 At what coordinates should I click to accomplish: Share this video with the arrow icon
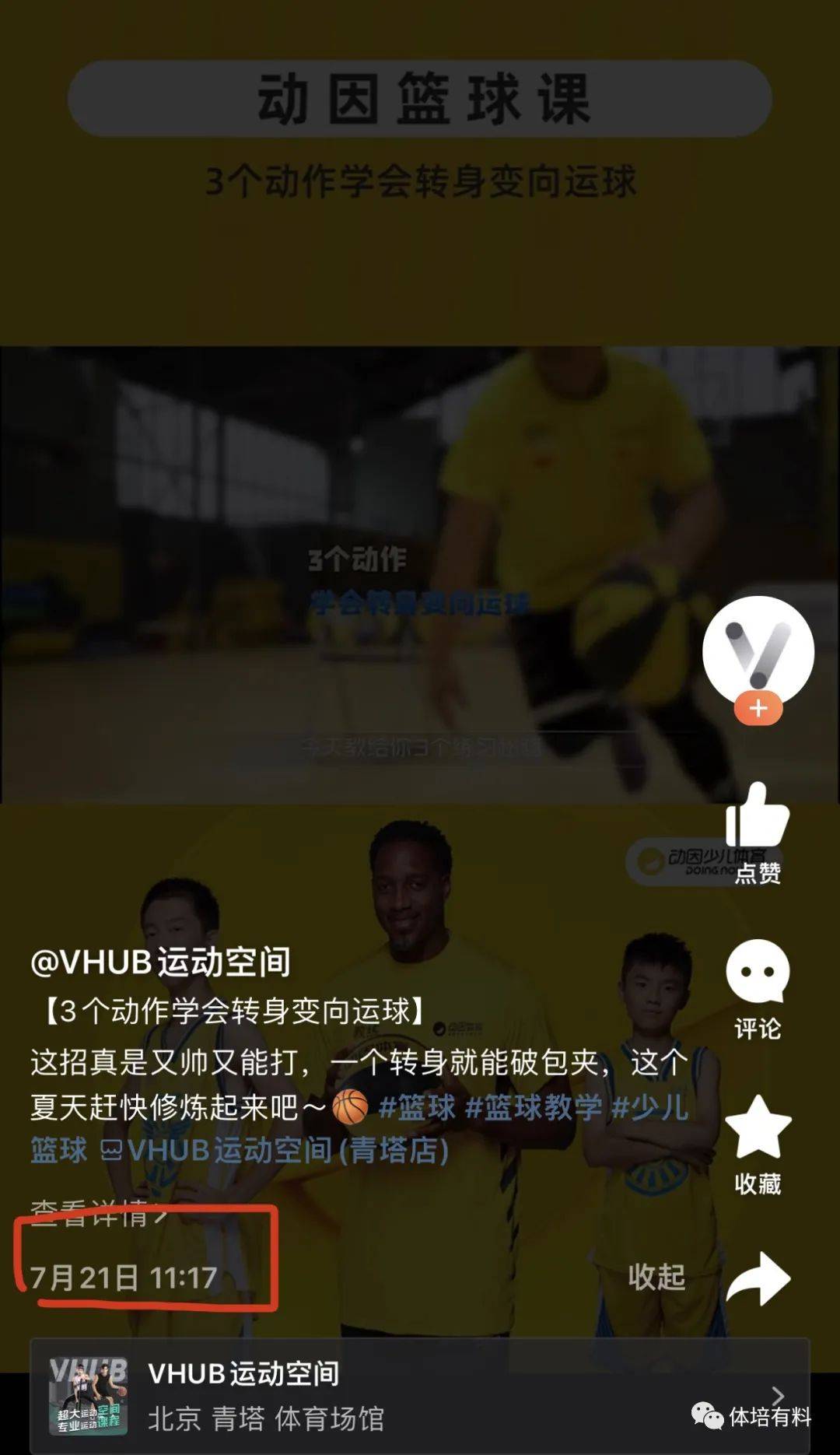tap(758, 1278)
